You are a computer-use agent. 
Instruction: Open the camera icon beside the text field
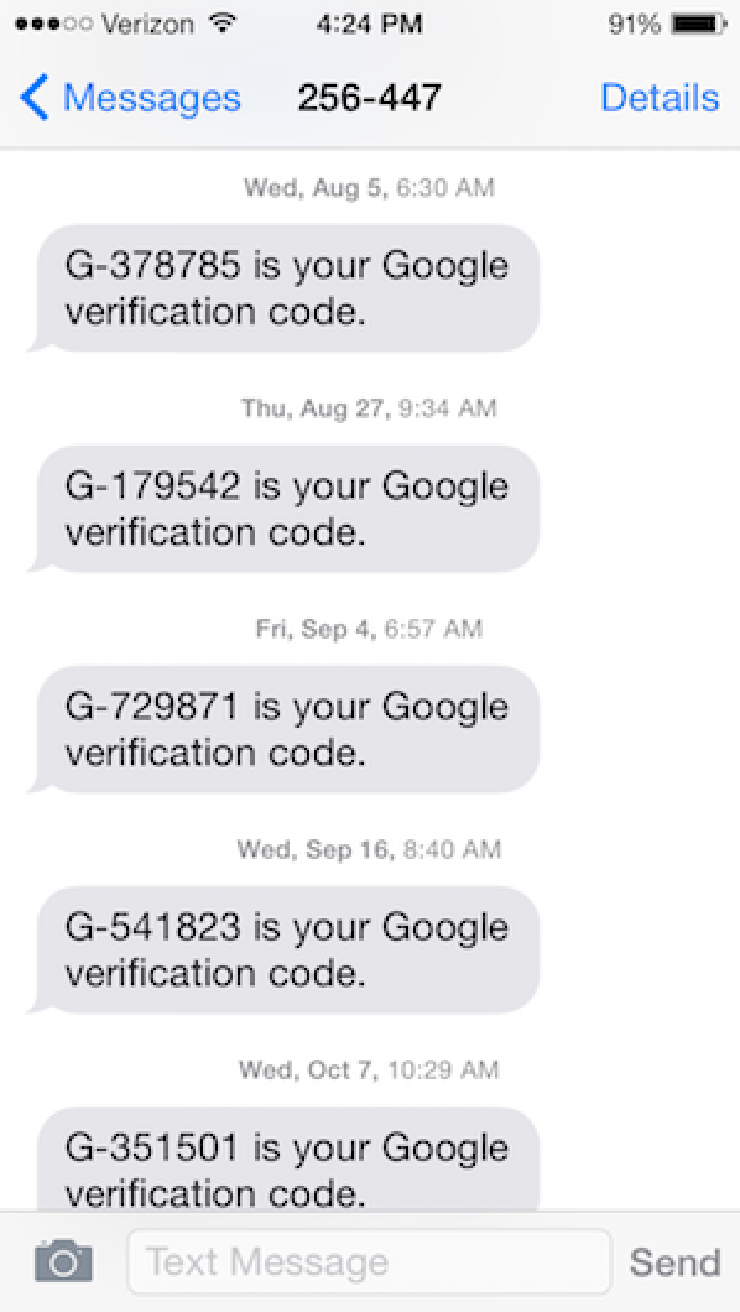pyautogui.click(x=62, y=1261)
